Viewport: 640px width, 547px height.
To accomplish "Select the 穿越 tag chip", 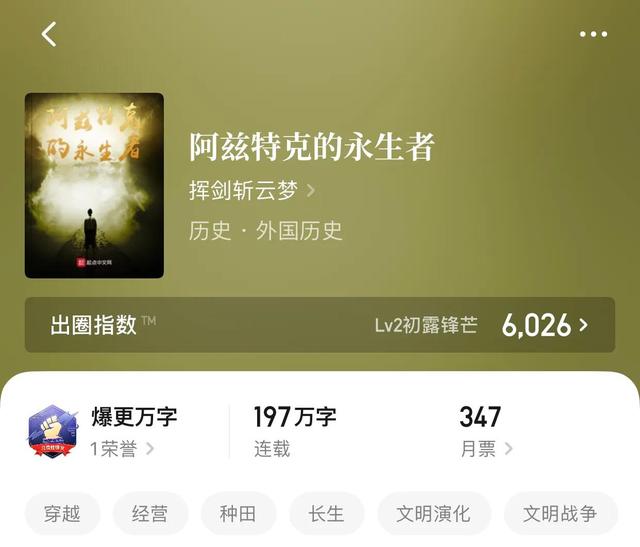I will (x=63, y=514).
